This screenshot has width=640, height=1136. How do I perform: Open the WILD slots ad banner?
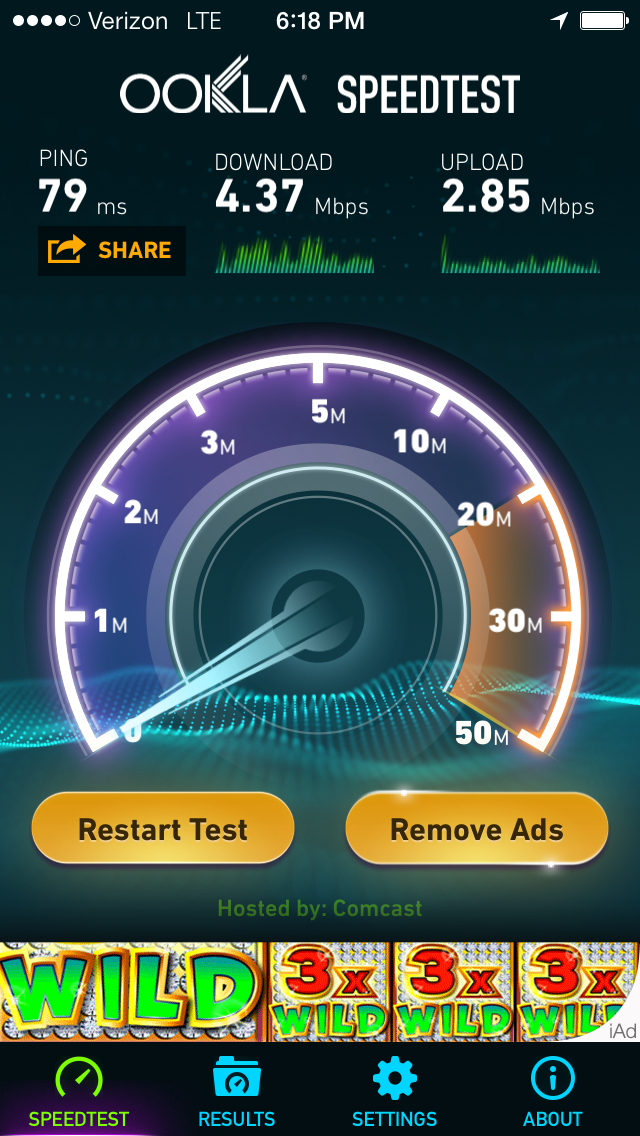click(x=320, y=992)
